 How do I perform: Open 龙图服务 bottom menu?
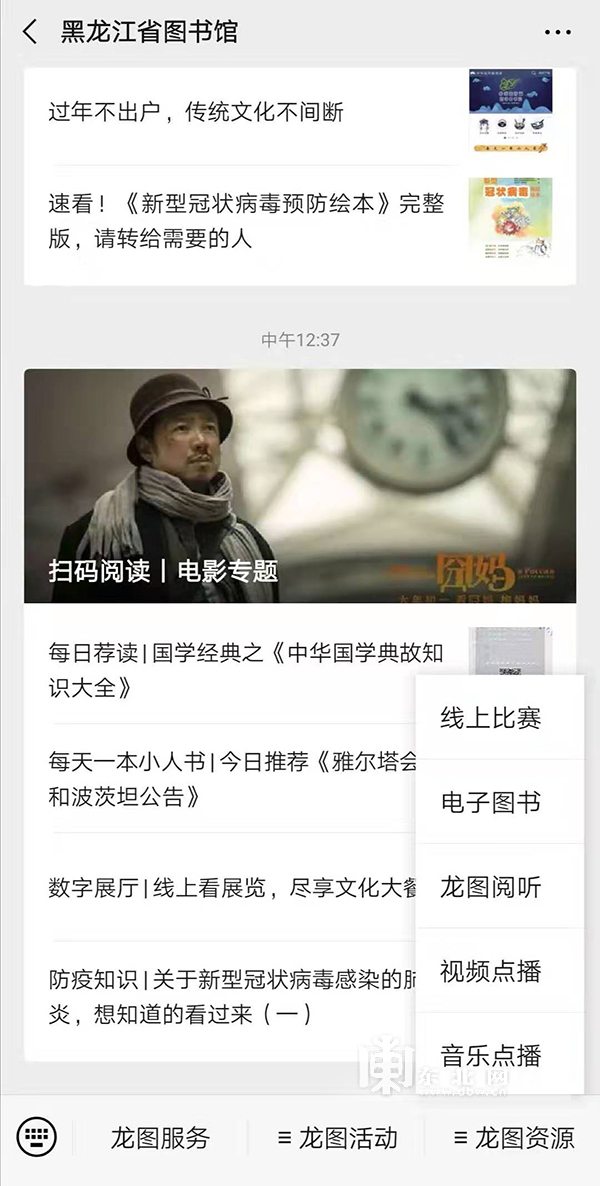coord(160,1137)
